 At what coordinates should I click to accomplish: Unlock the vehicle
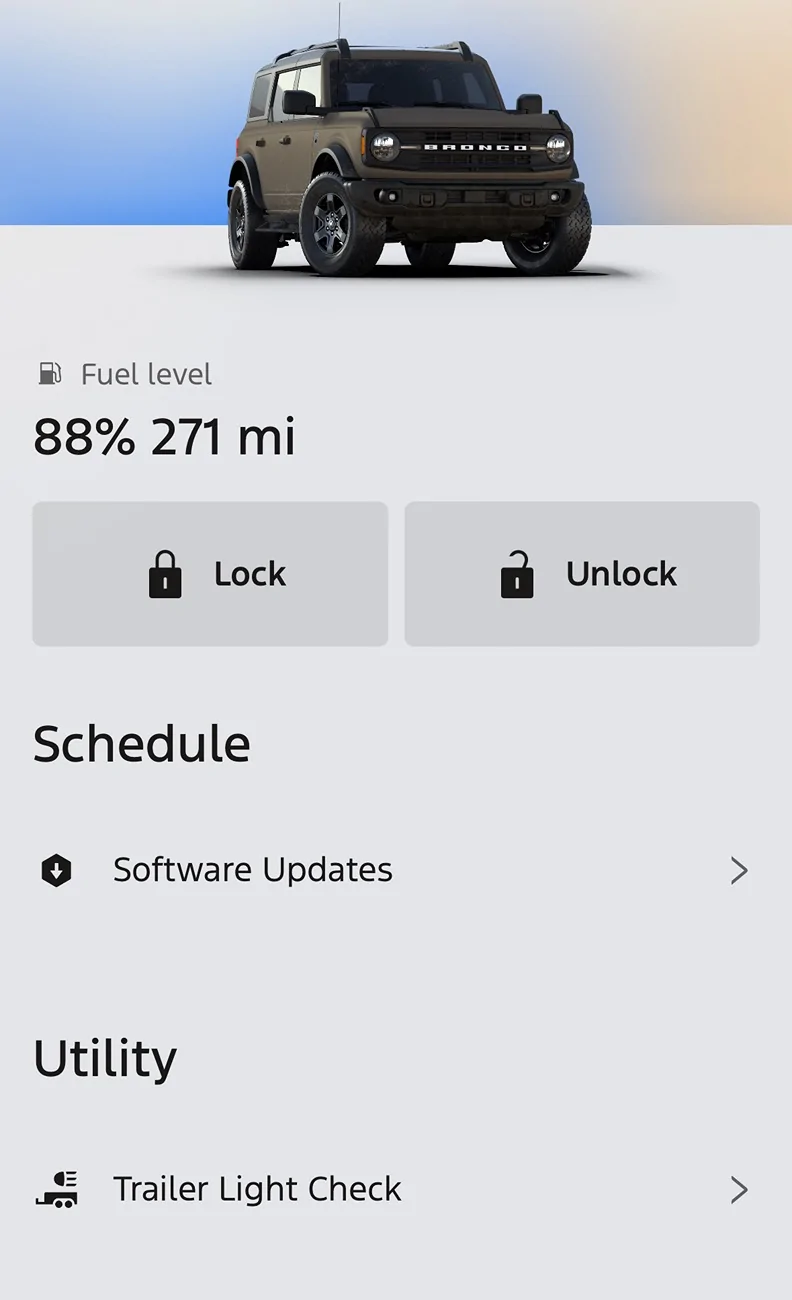[582, 574]
